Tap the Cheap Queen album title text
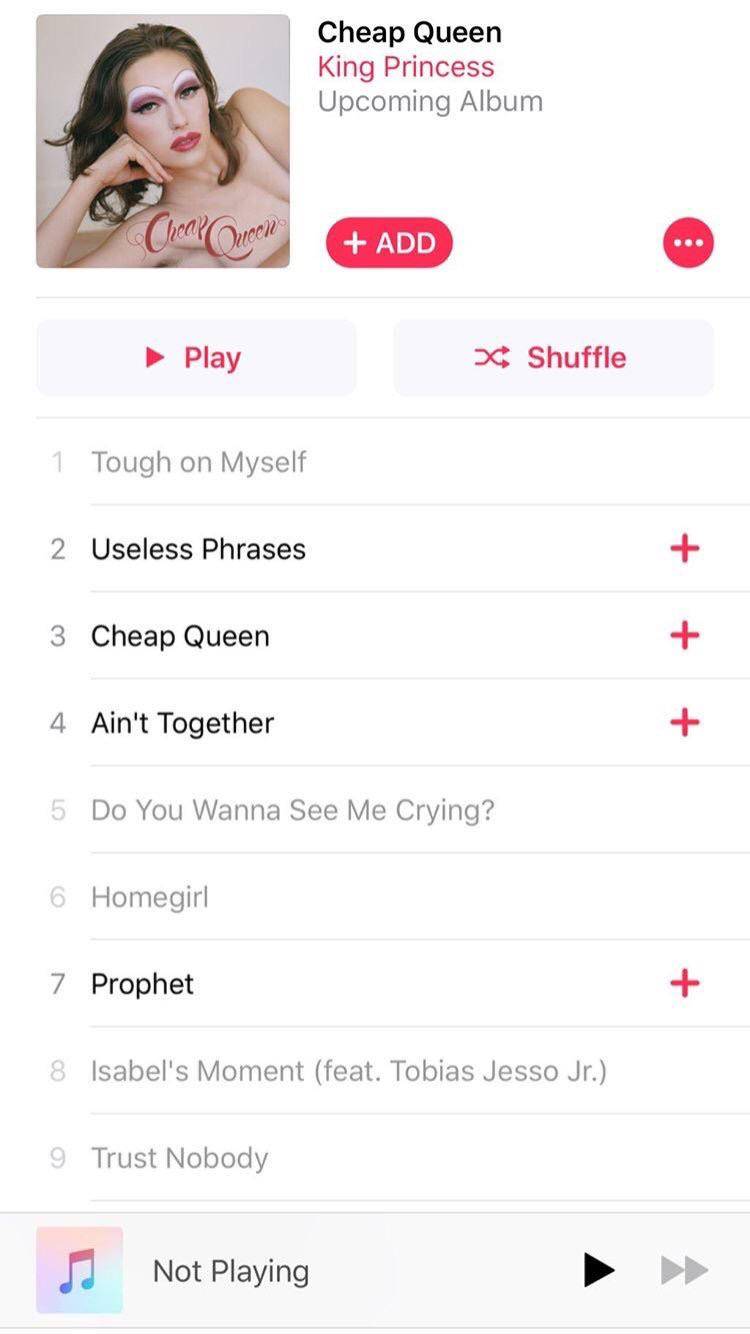 tap(409, 32)
